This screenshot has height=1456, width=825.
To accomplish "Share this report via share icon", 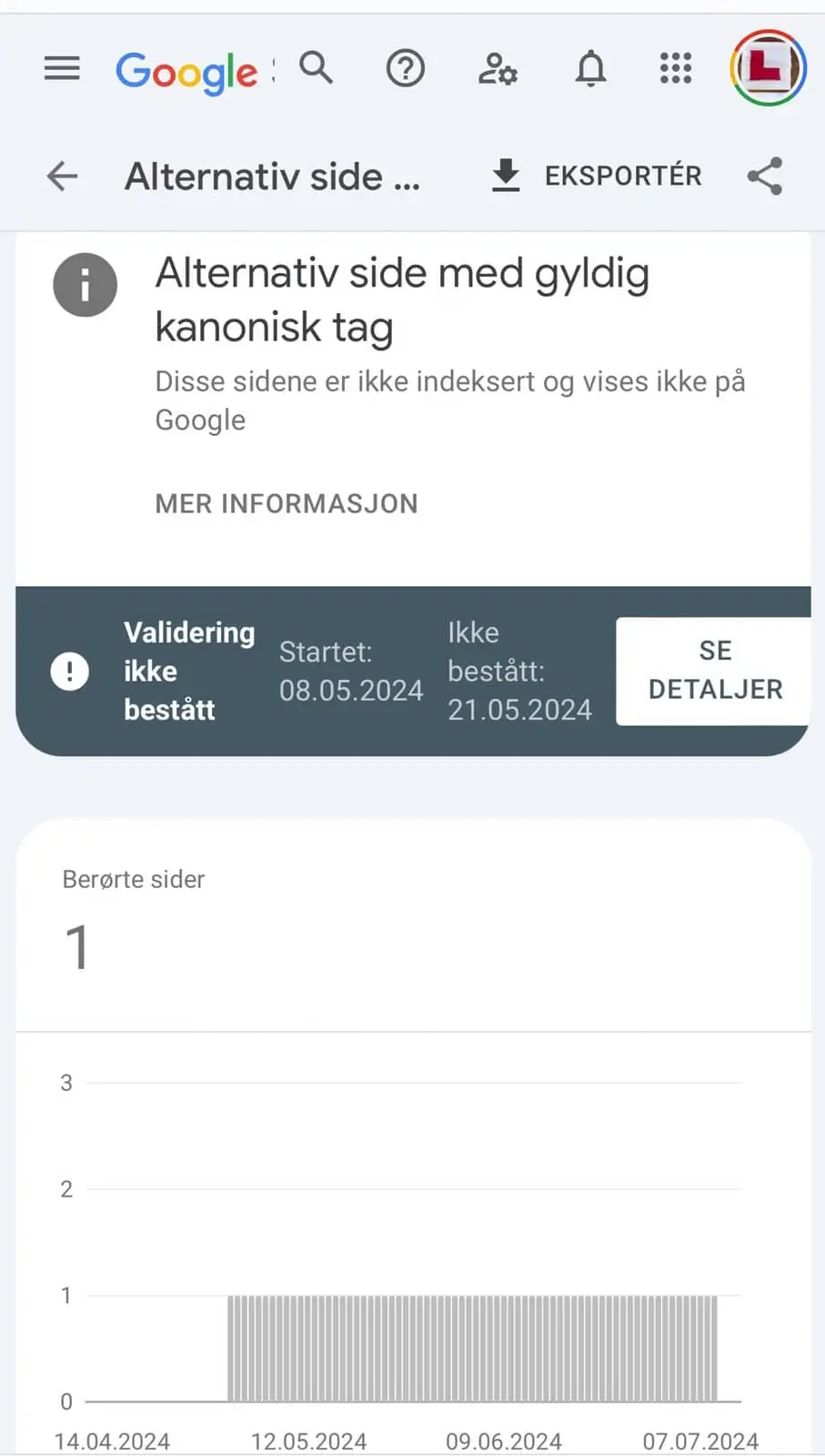I will click(765, 176).
